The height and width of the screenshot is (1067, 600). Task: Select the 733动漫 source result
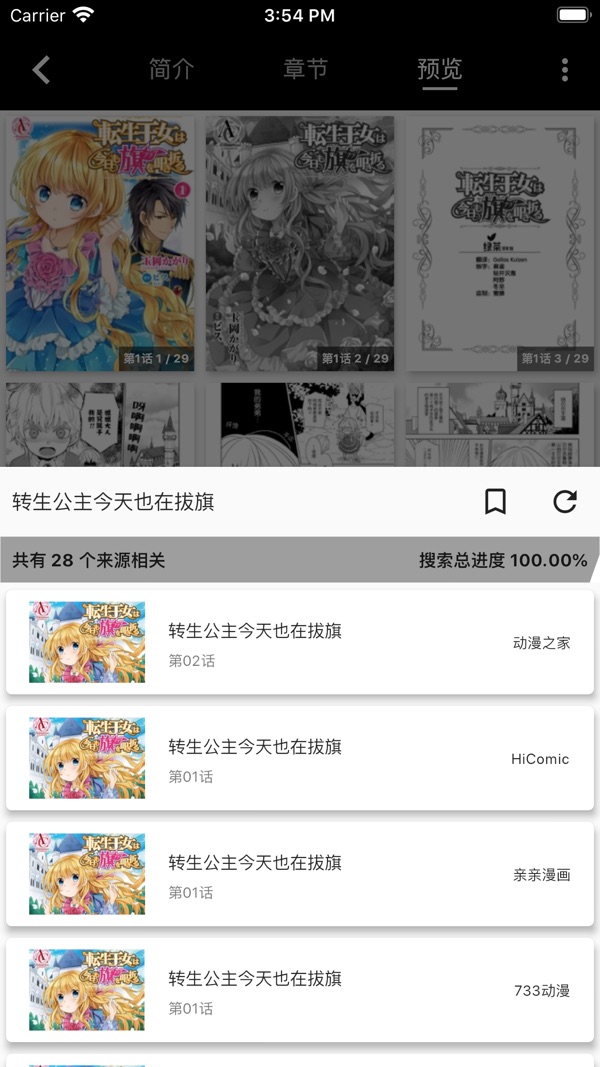[300, 991]
